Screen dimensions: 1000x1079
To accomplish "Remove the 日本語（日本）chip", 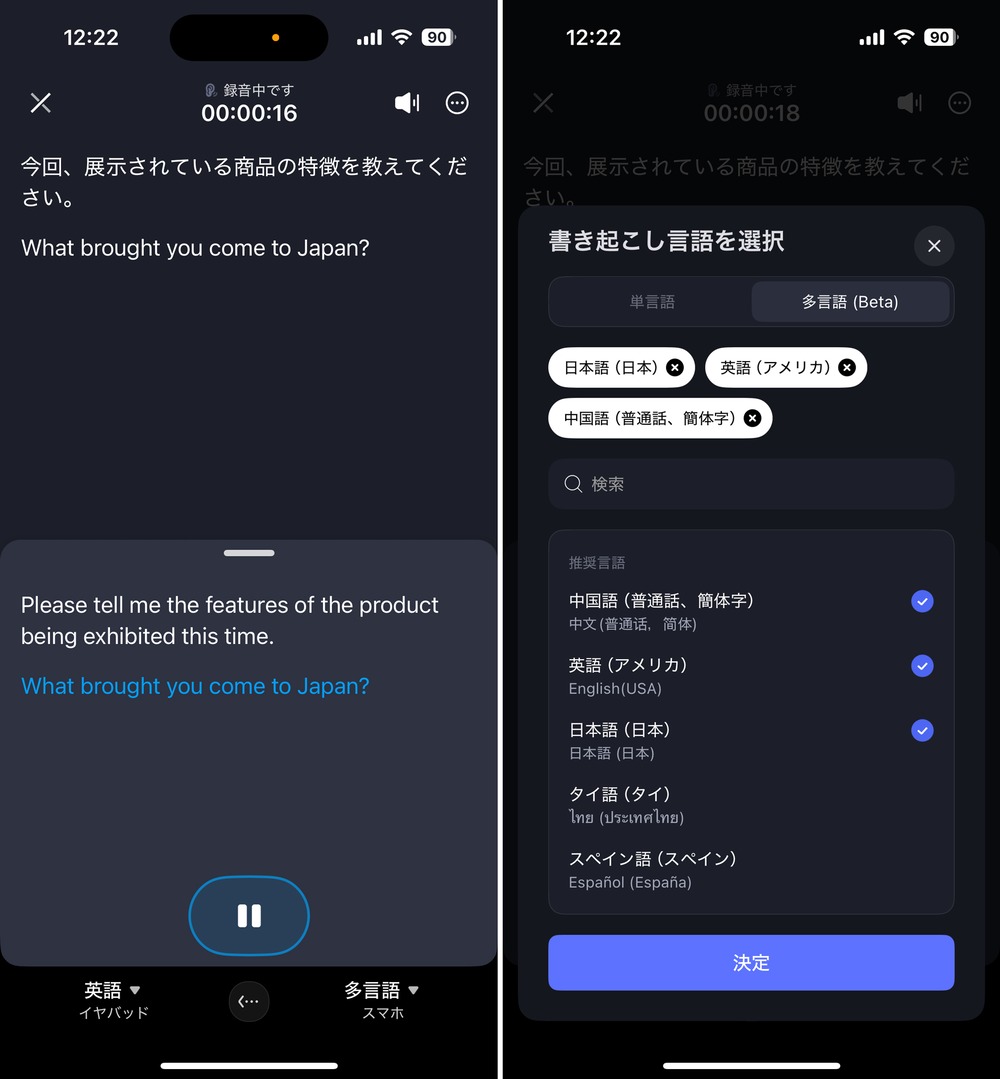I will 675,368.
